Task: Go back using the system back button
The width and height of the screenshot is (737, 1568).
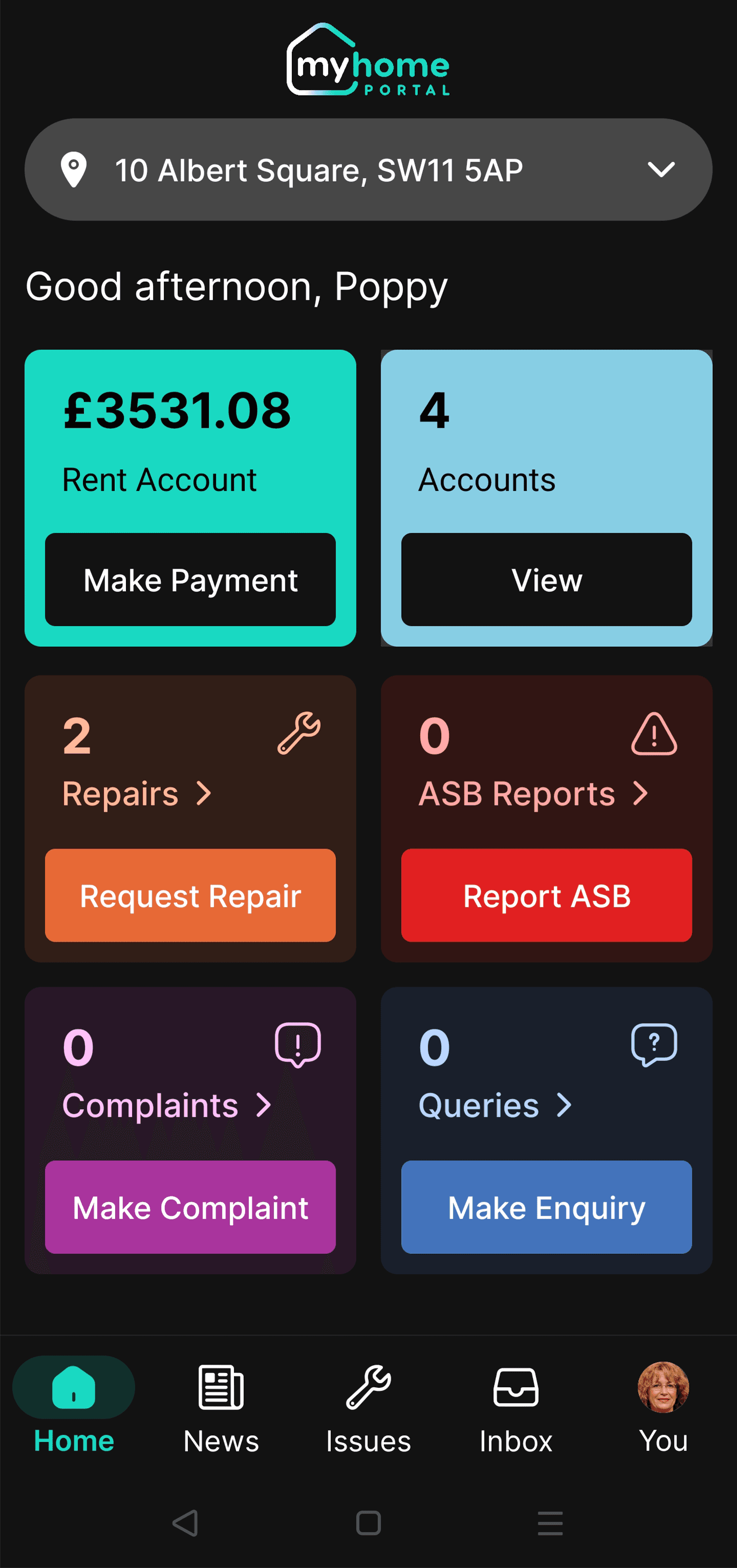Action: coord(185,1523)
